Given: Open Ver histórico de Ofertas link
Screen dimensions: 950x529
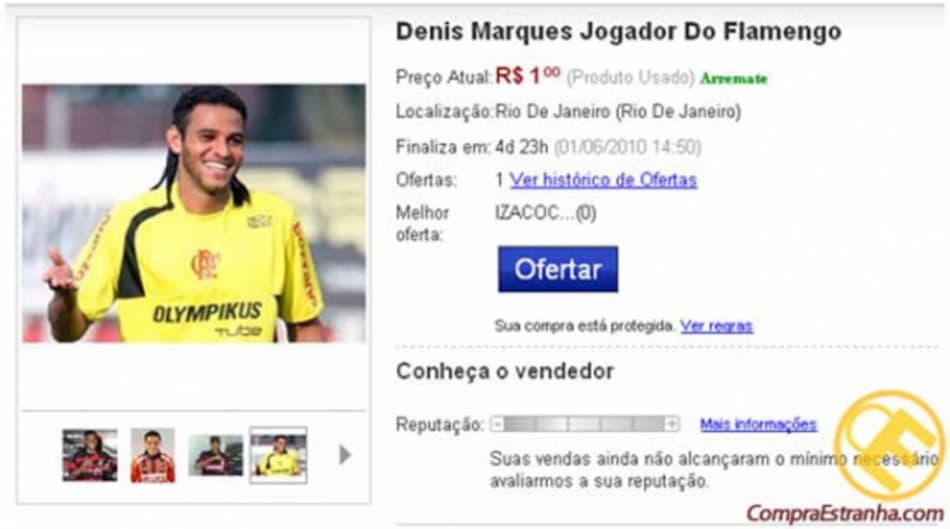Looking at the screenshot, I should click(603, 180).
